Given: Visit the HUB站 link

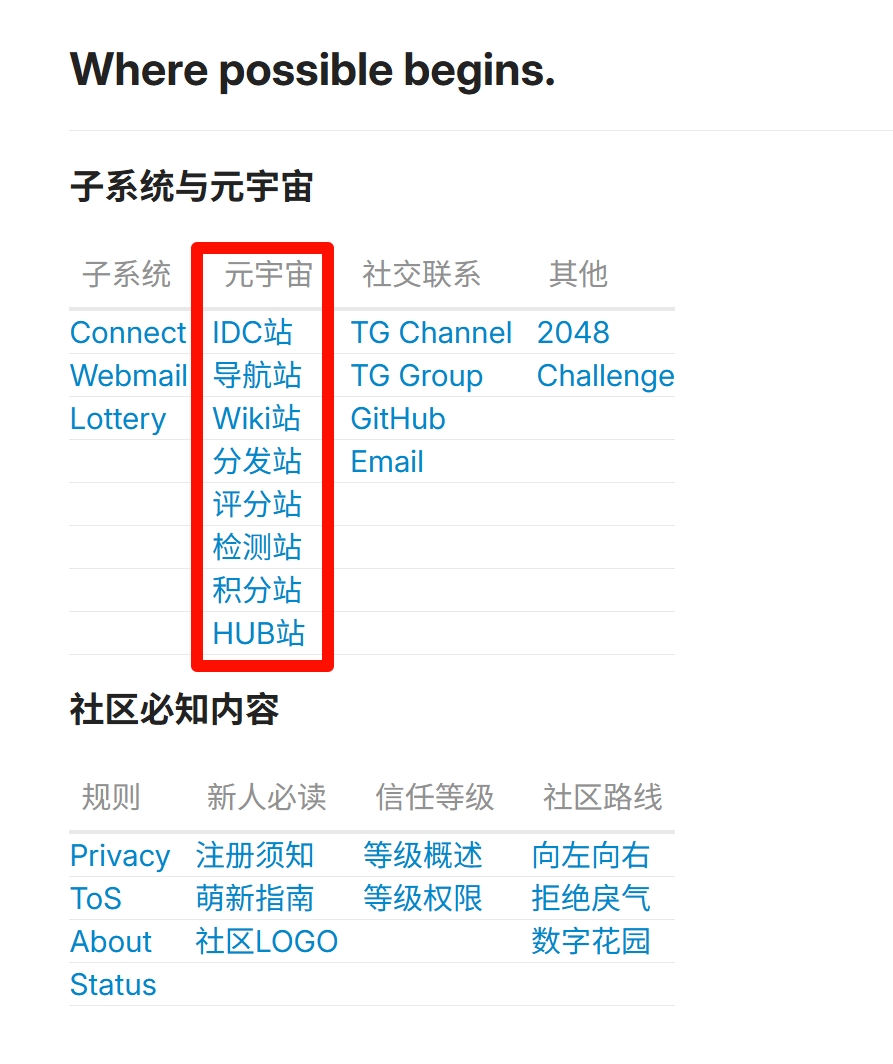Looking at the screenshot, I should click(259, 633).
